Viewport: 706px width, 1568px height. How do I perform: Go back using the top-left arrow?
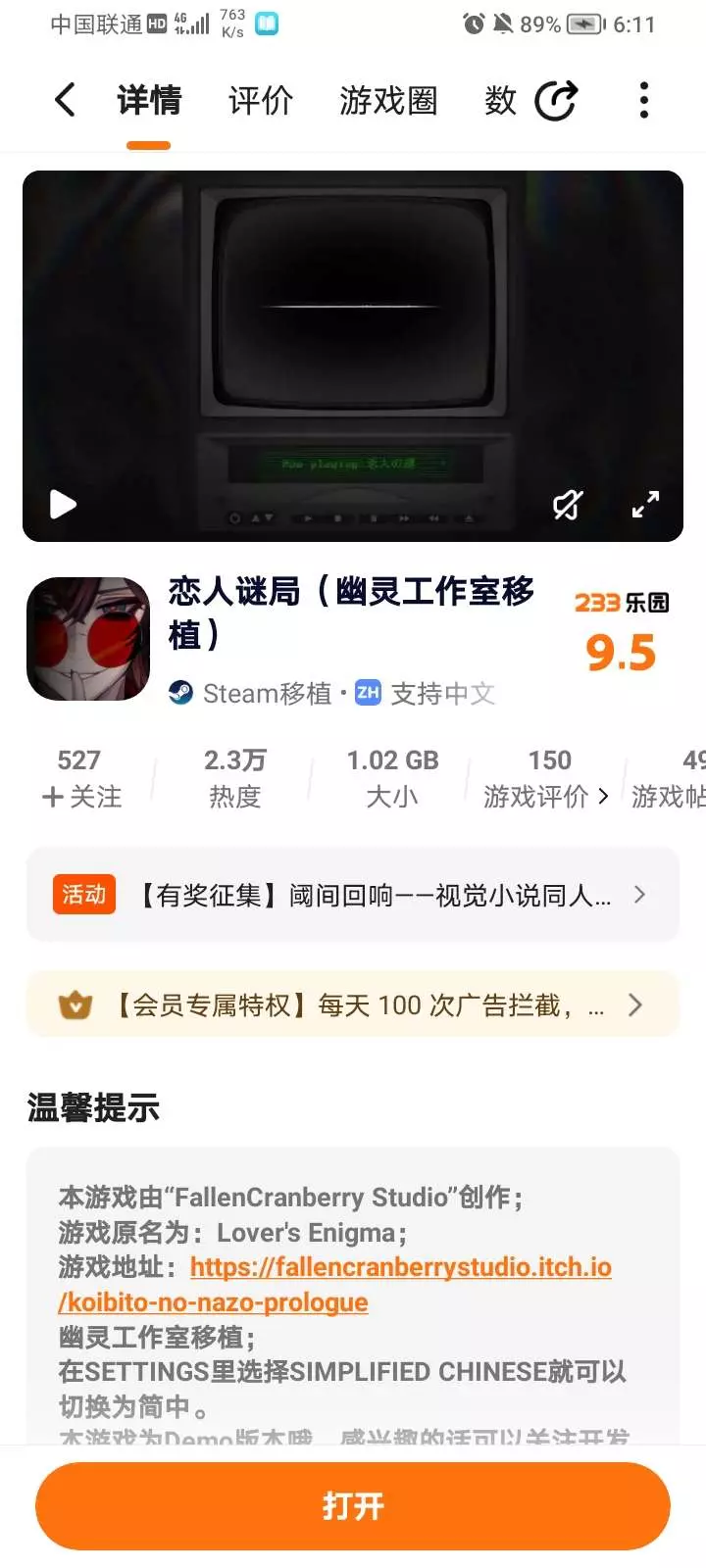click(x=65, y=100)
